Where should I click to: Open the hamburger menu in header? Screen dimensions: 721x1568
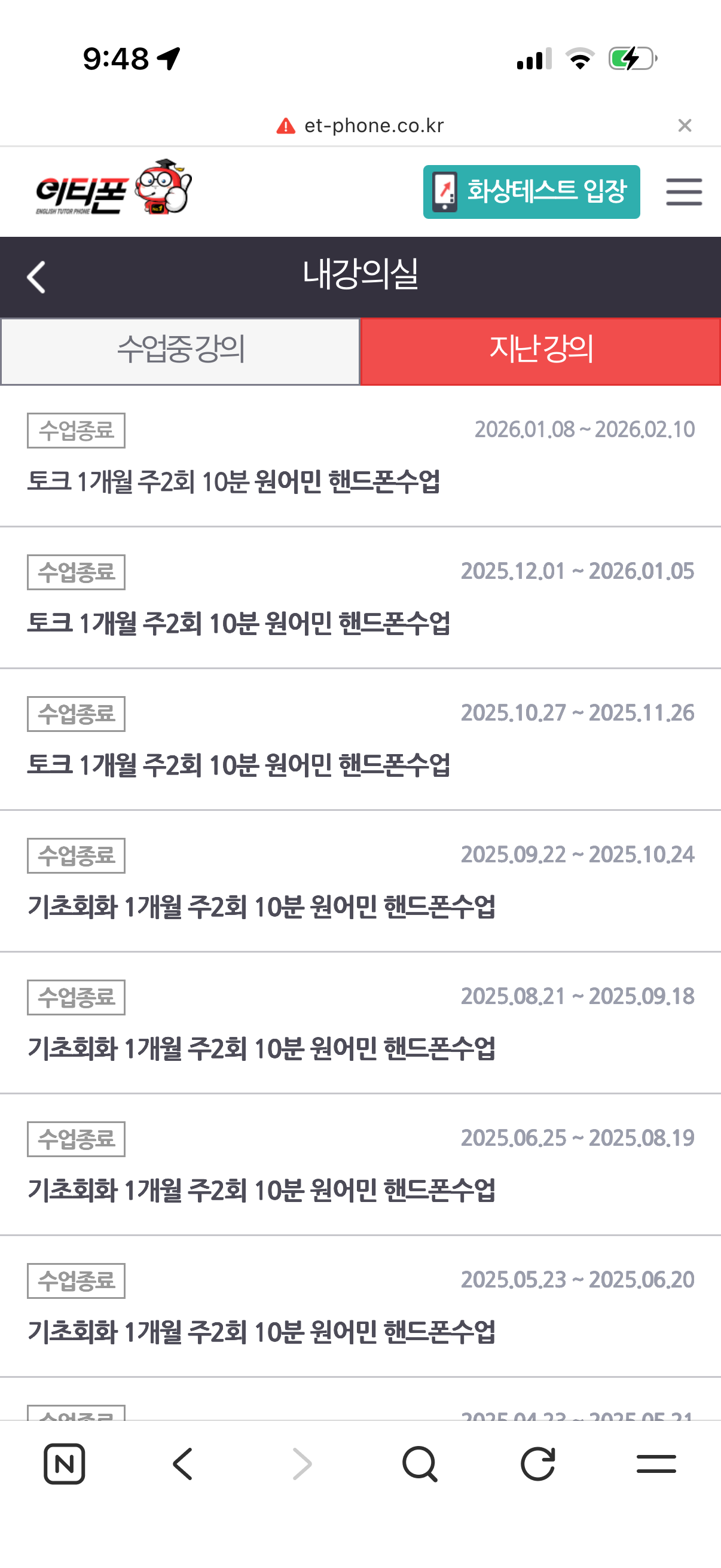(683, 192)
